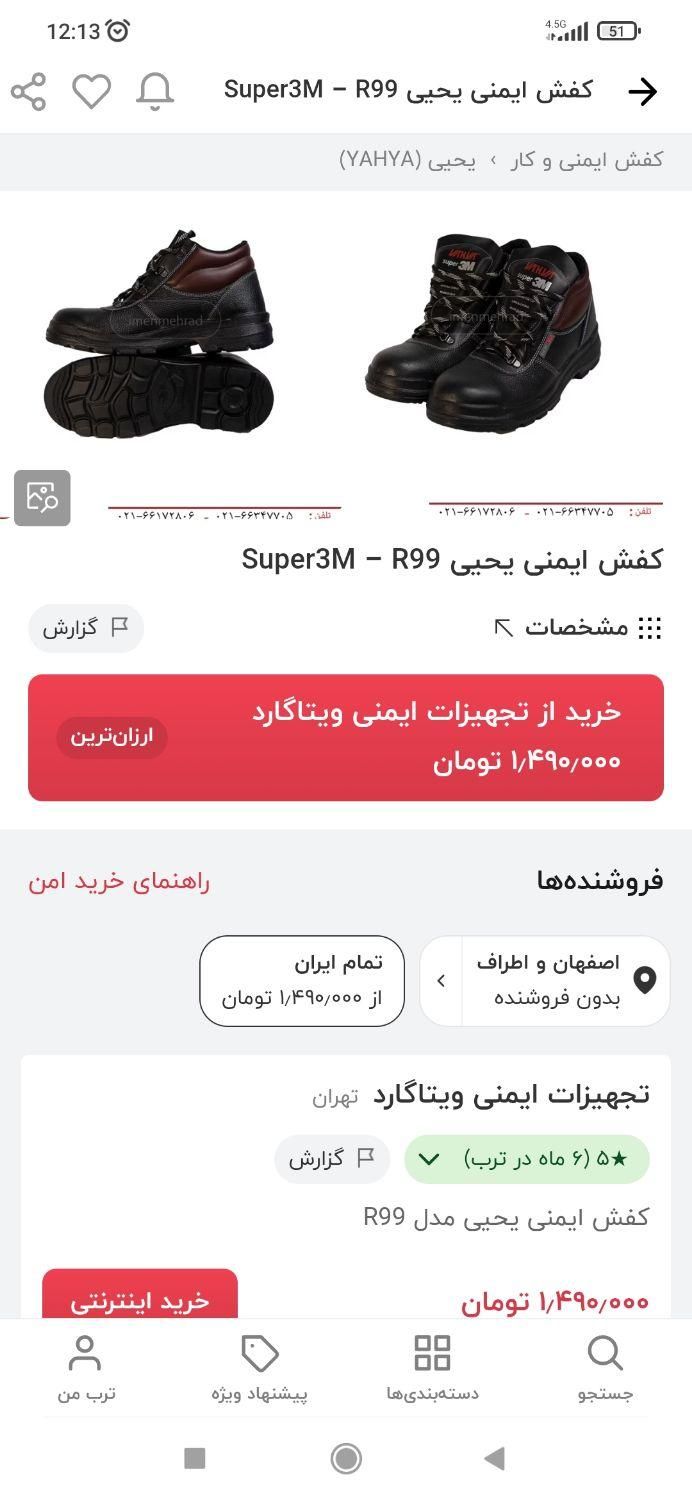Screen dimensions: 692x1500
Task: Open the دسته‌بندی‌ها categories tab
Action: pos(432,1368)
